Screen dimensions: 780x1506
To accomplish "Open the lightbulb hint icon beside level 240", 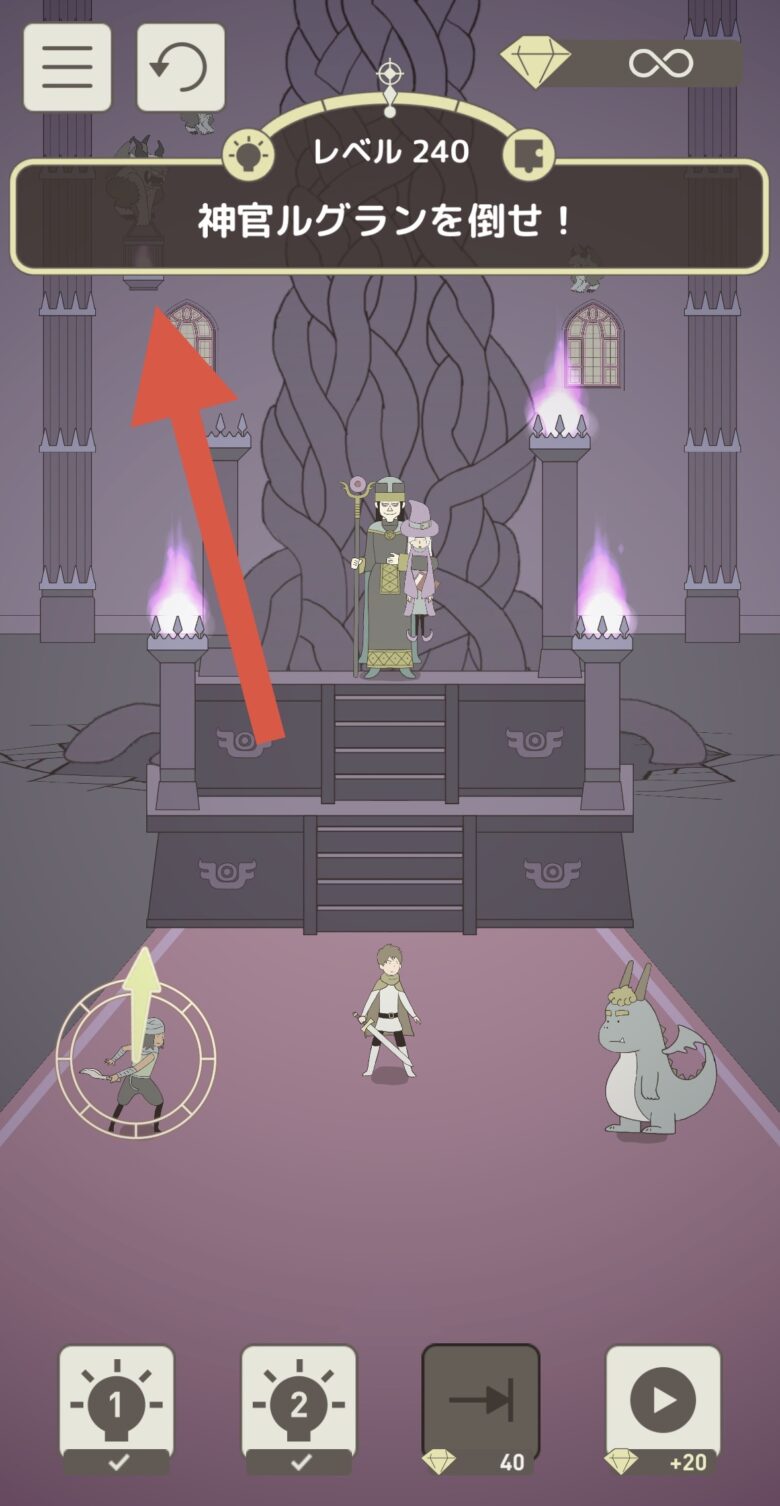I will (x=247, y=156).
